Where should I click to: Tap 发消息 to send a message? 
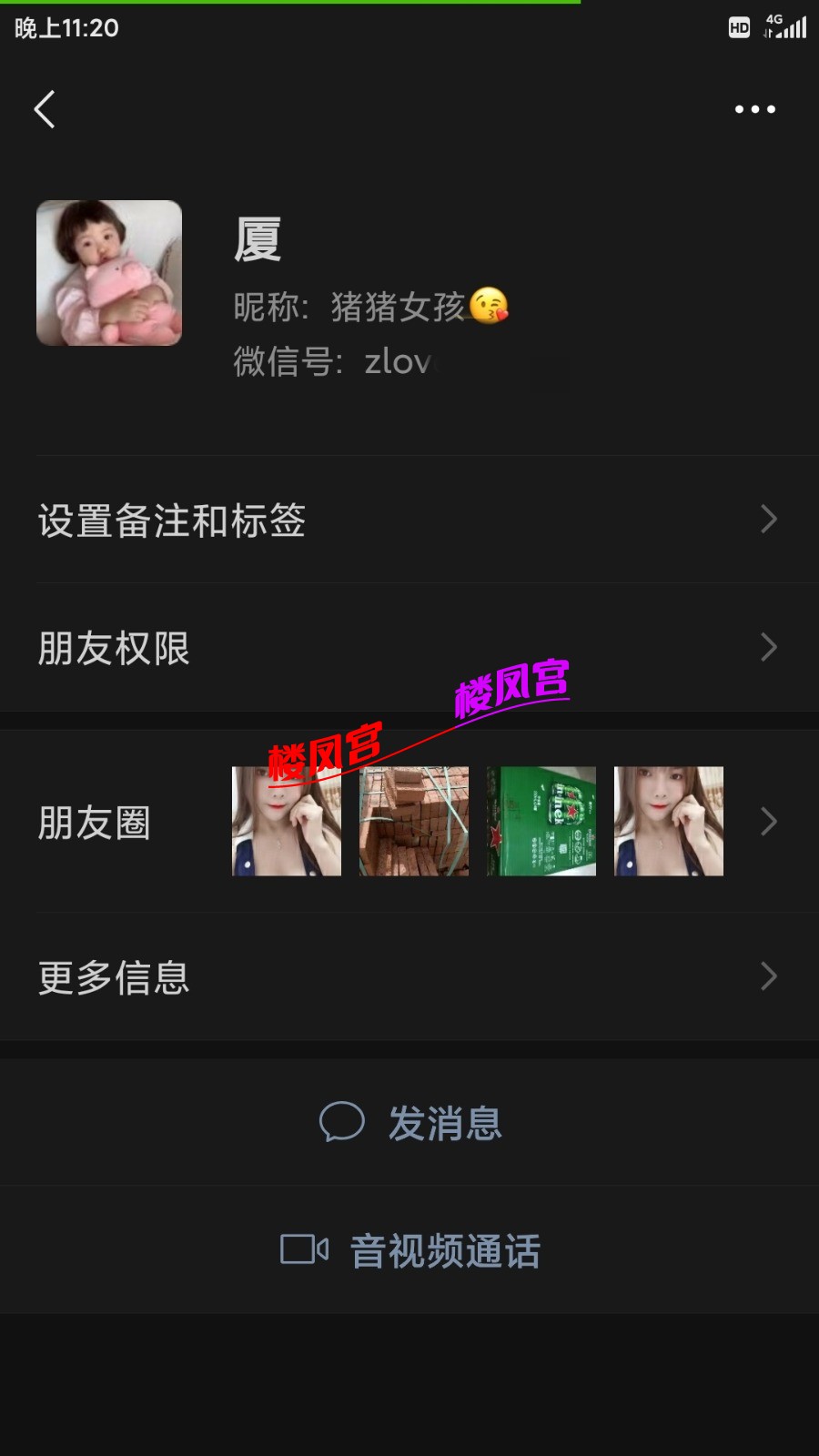(410, 1123)
